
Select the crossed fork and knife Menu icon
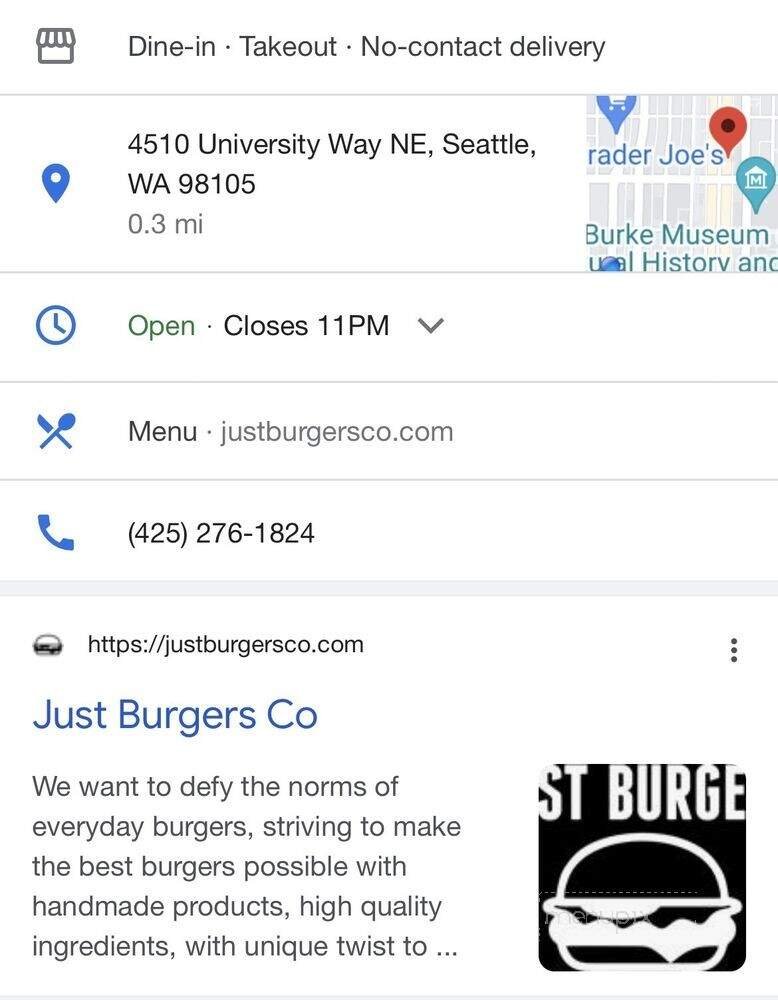tap(57, 430)
